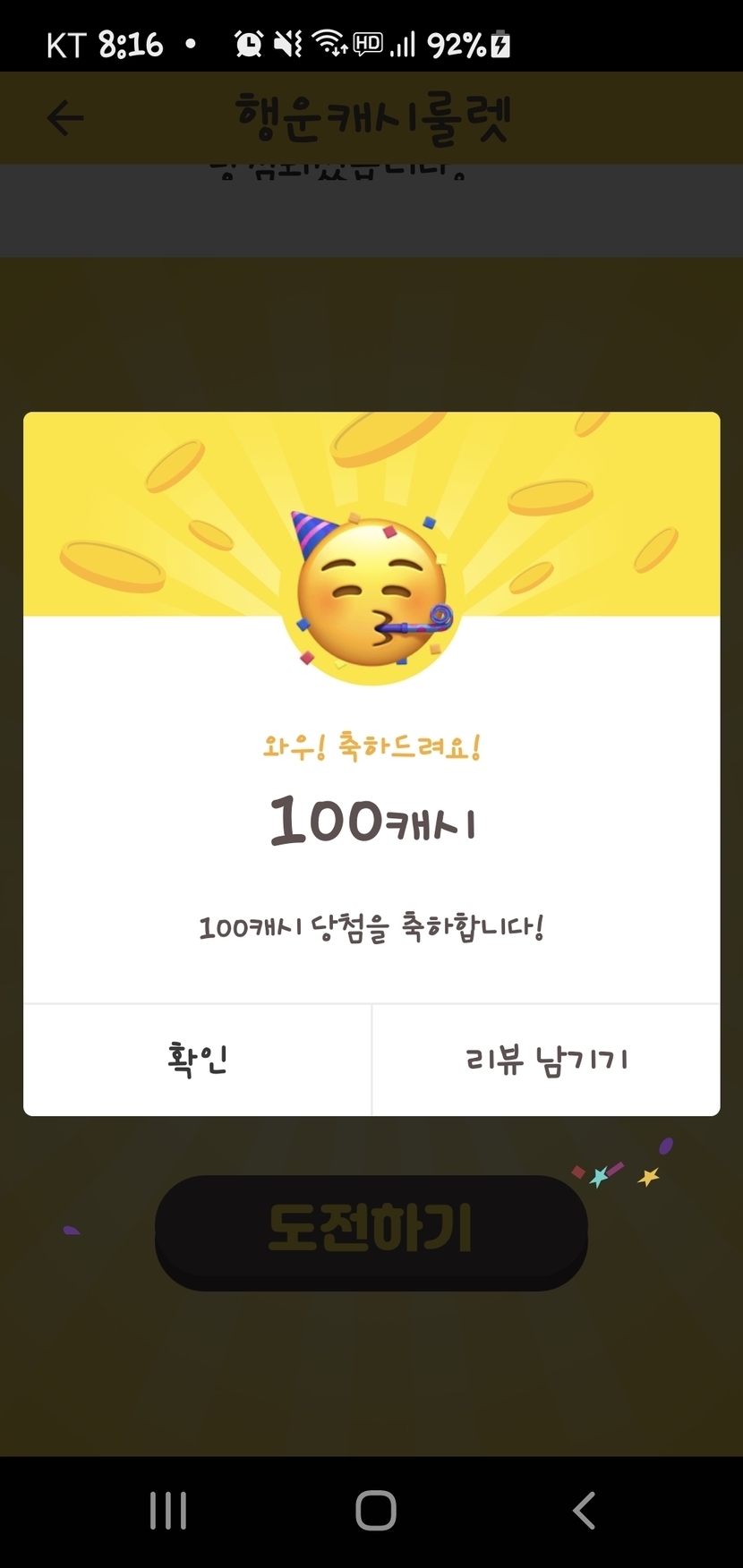The image size is (743, 1568).
Task: Tap 리뷰 남기기 to leave a review
Action: point(546,1060)
